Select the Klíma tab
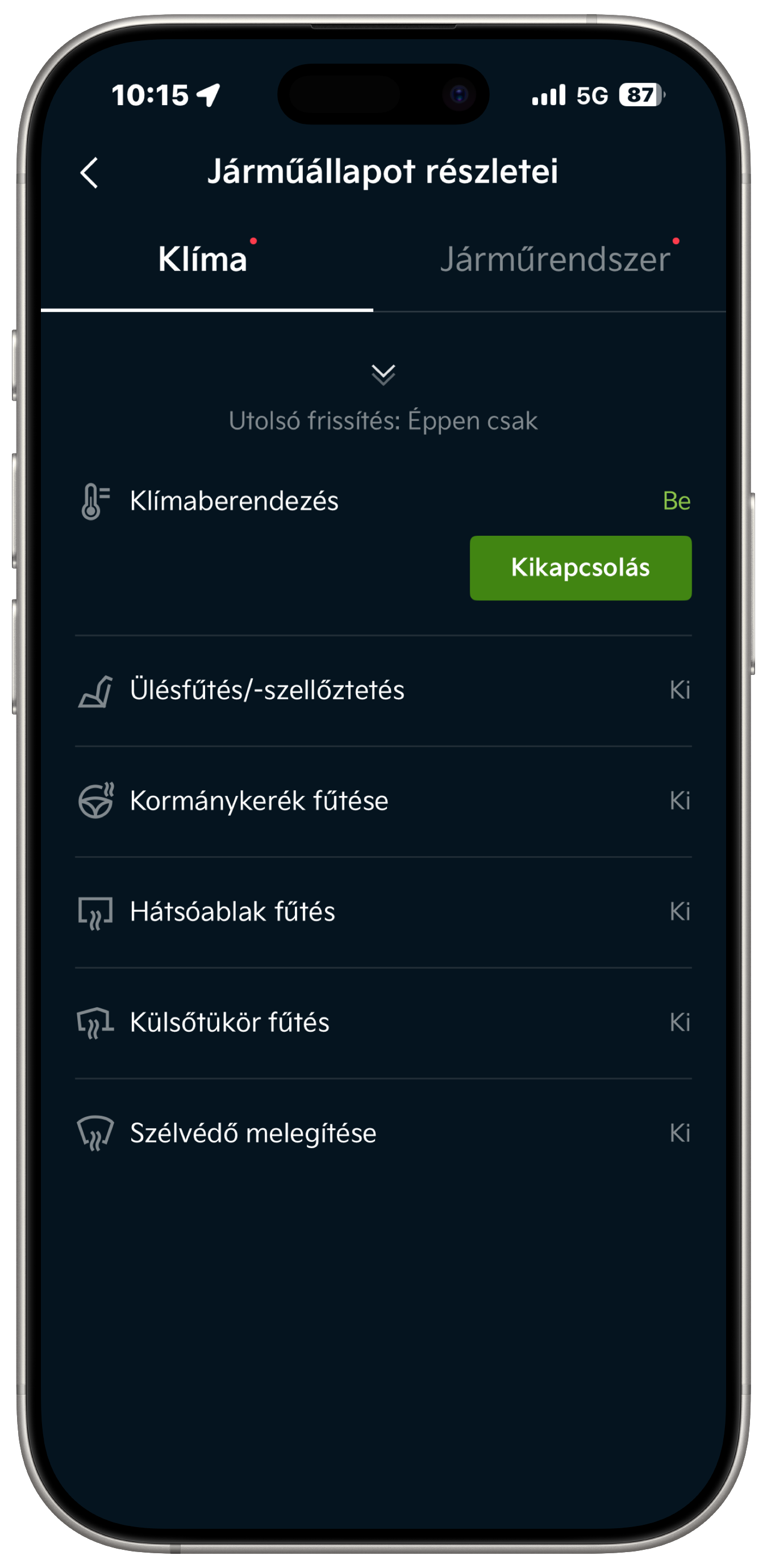Viewport: 767px width, 1568px height. [x=203, y=259]
